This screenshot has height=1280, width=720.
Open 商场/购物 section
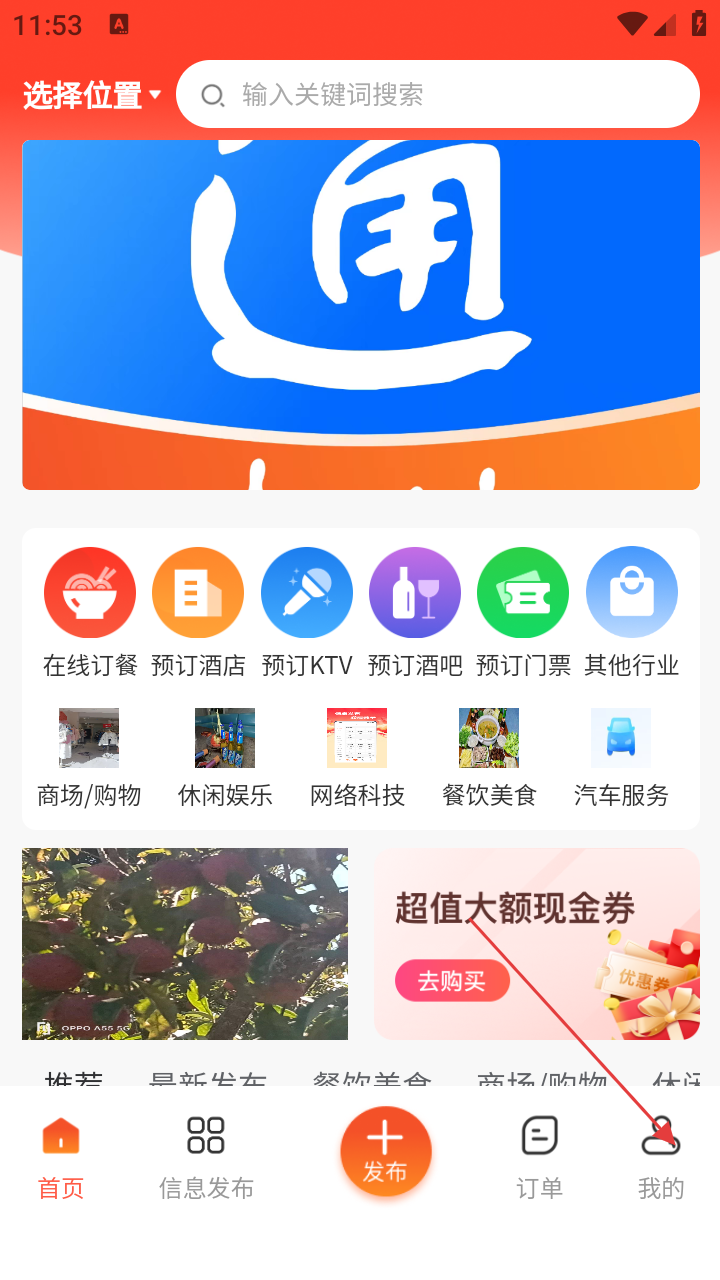pos(89,758)
